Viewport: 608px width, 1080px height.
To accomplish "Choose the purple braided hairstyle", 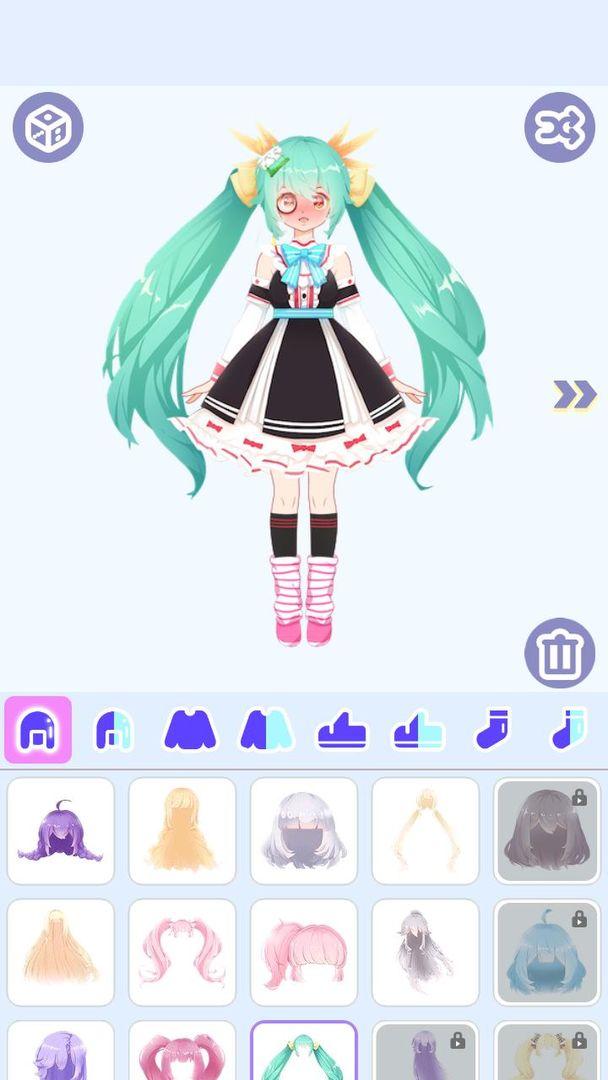I will (61, 831).
